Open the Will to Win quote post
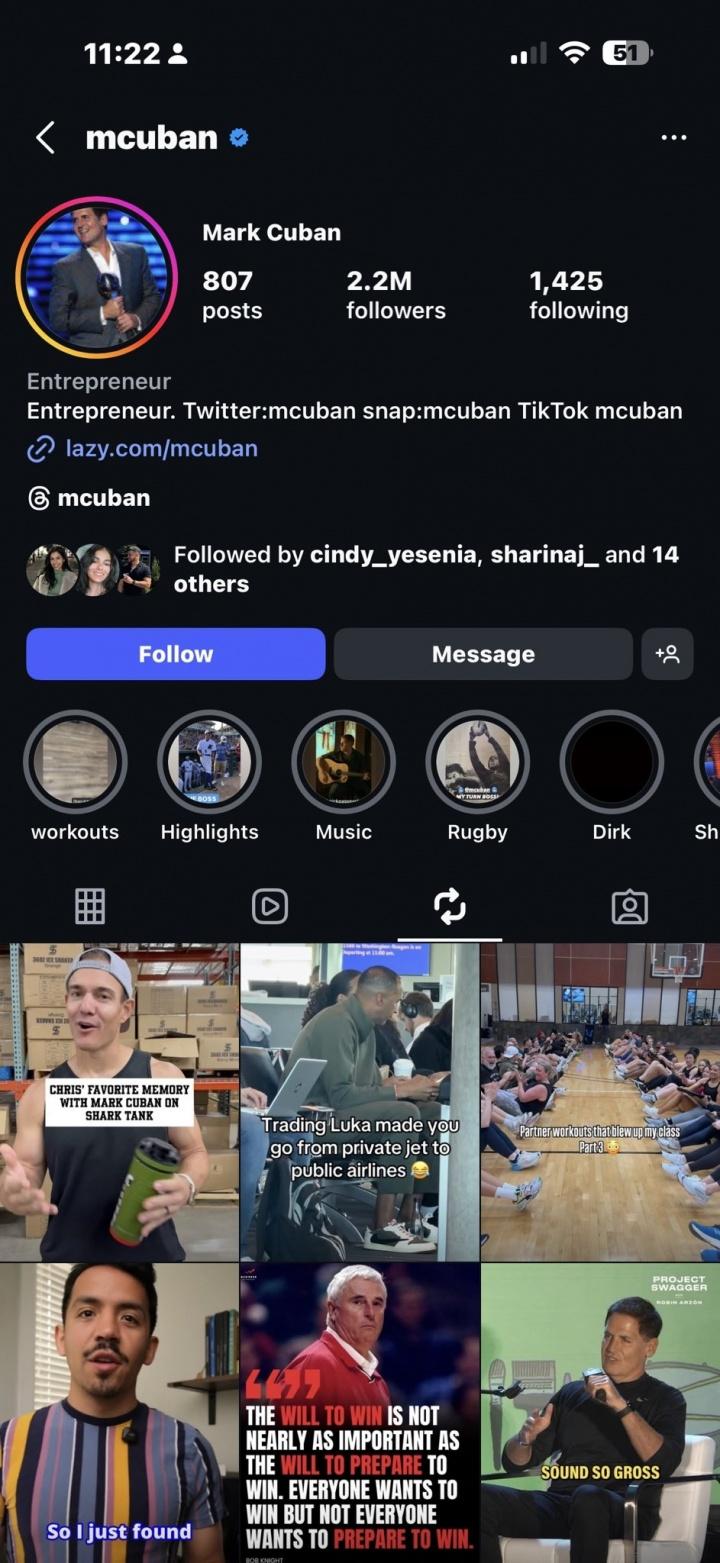 (x=360, y=1412)
